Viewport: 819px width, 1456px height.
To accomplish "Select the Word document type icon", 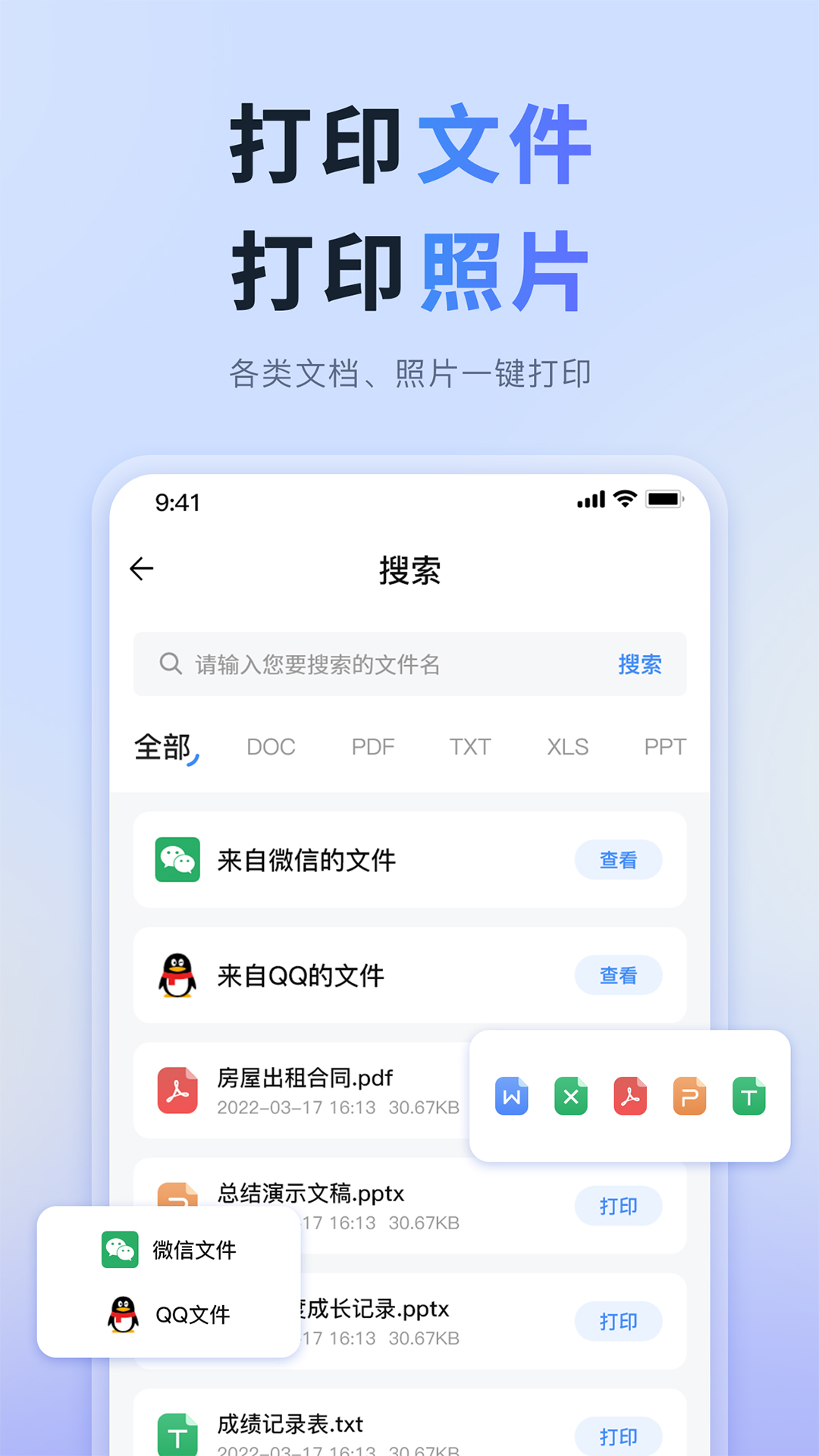I will (x=510, y=1095).
